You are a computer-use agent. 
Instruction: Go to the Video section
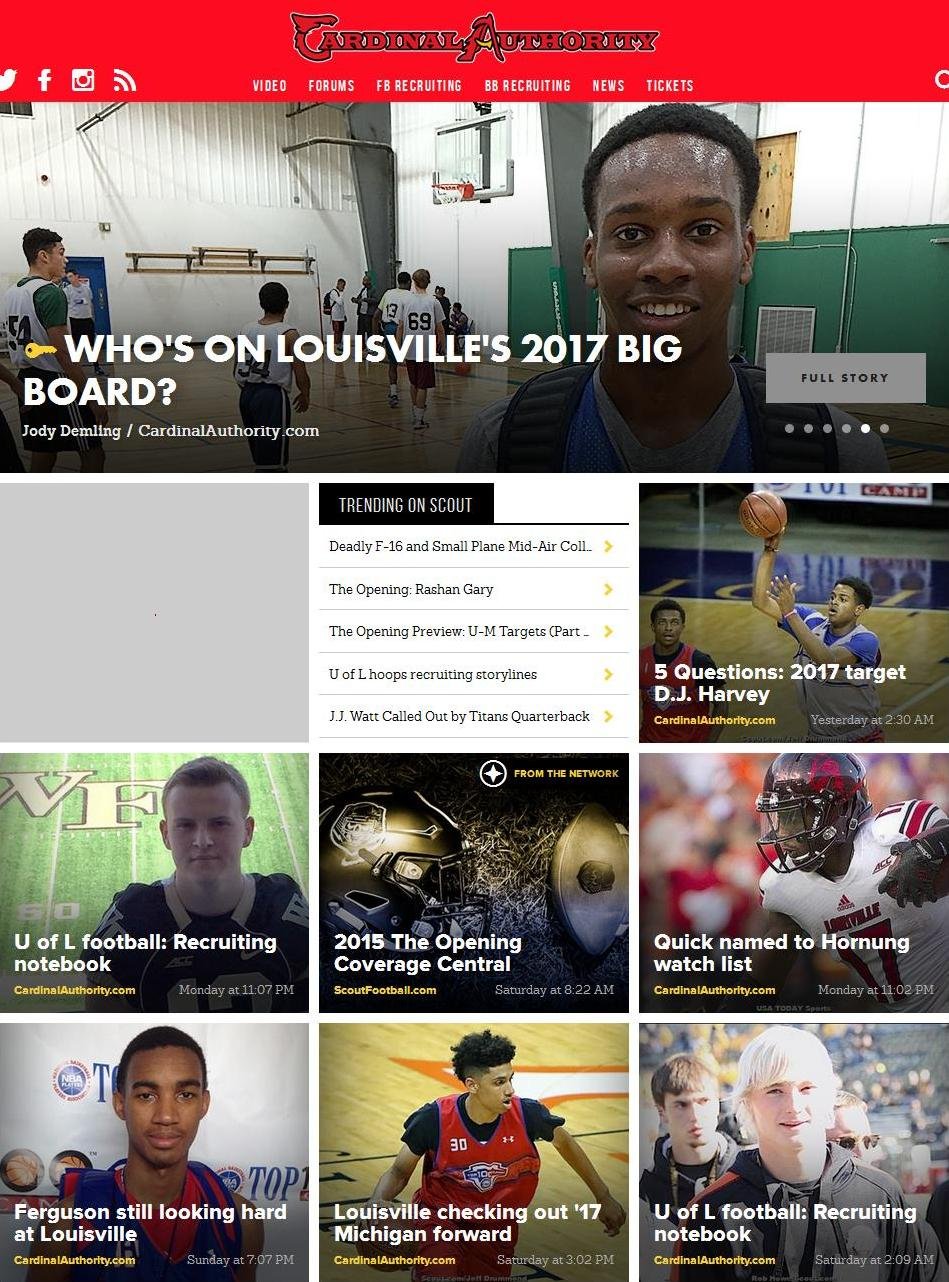point(269,86)
